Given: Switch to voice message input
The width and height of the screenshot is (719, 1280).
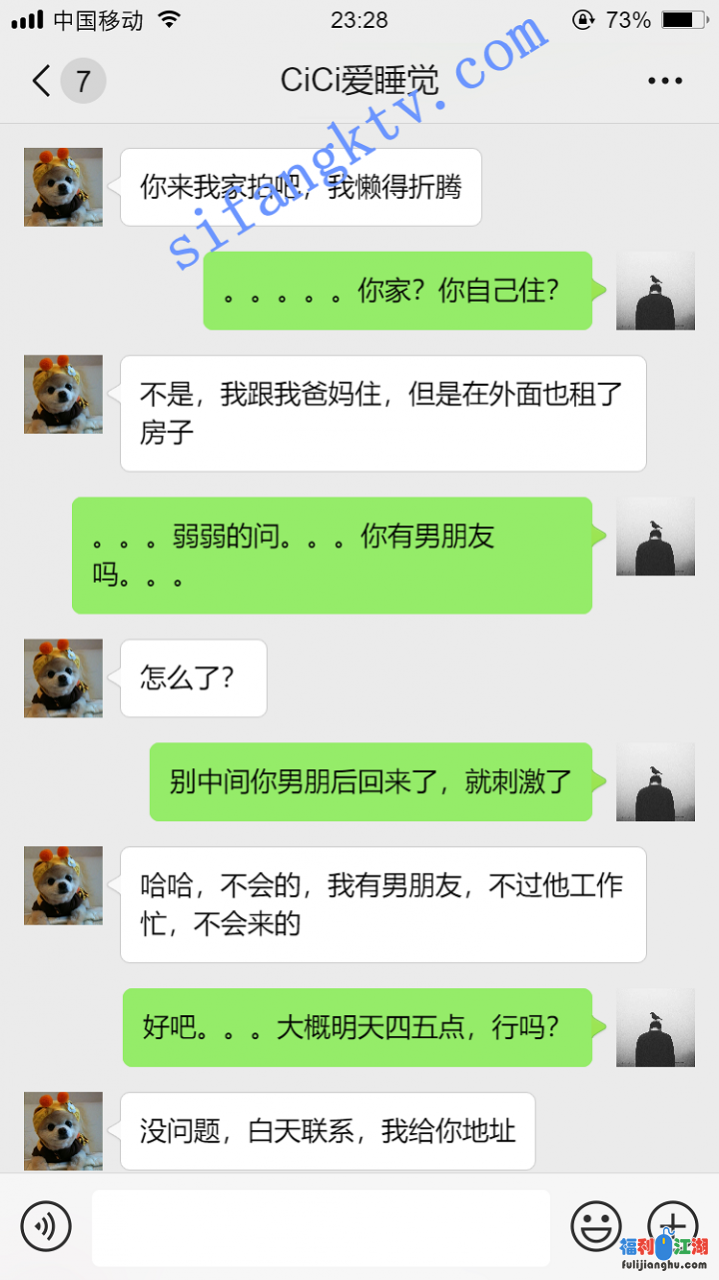Looking at the screenshot, I should [x=46, y=1226].
